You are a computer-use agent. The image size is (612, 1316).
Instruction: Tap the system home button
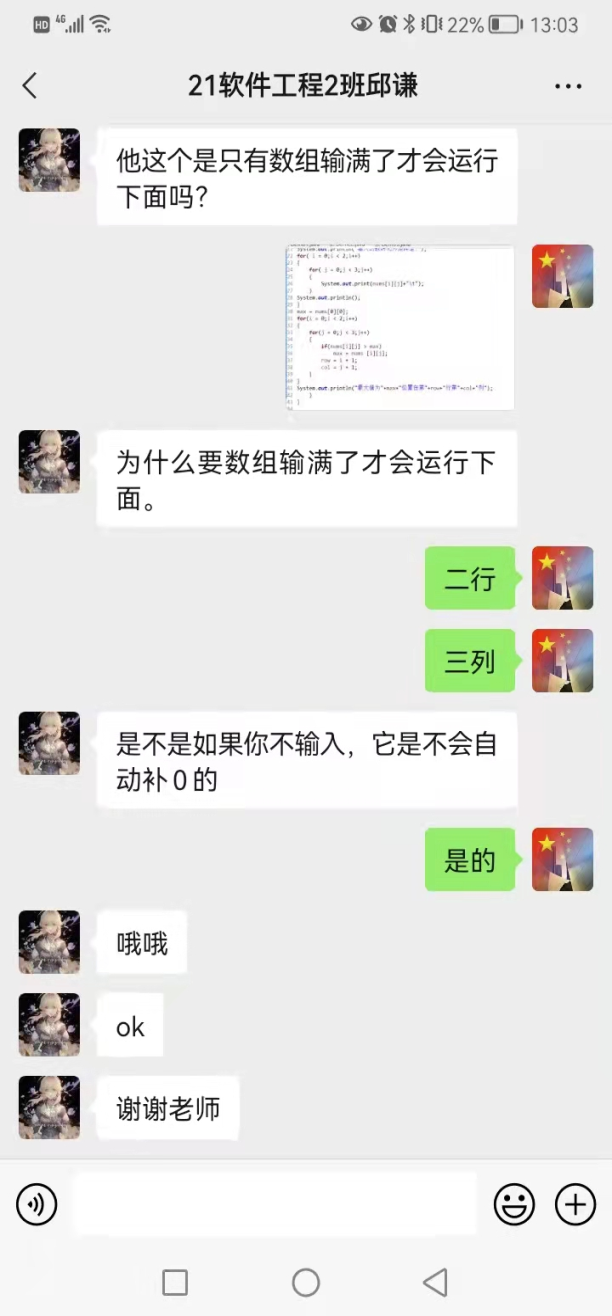(306, 1282)
